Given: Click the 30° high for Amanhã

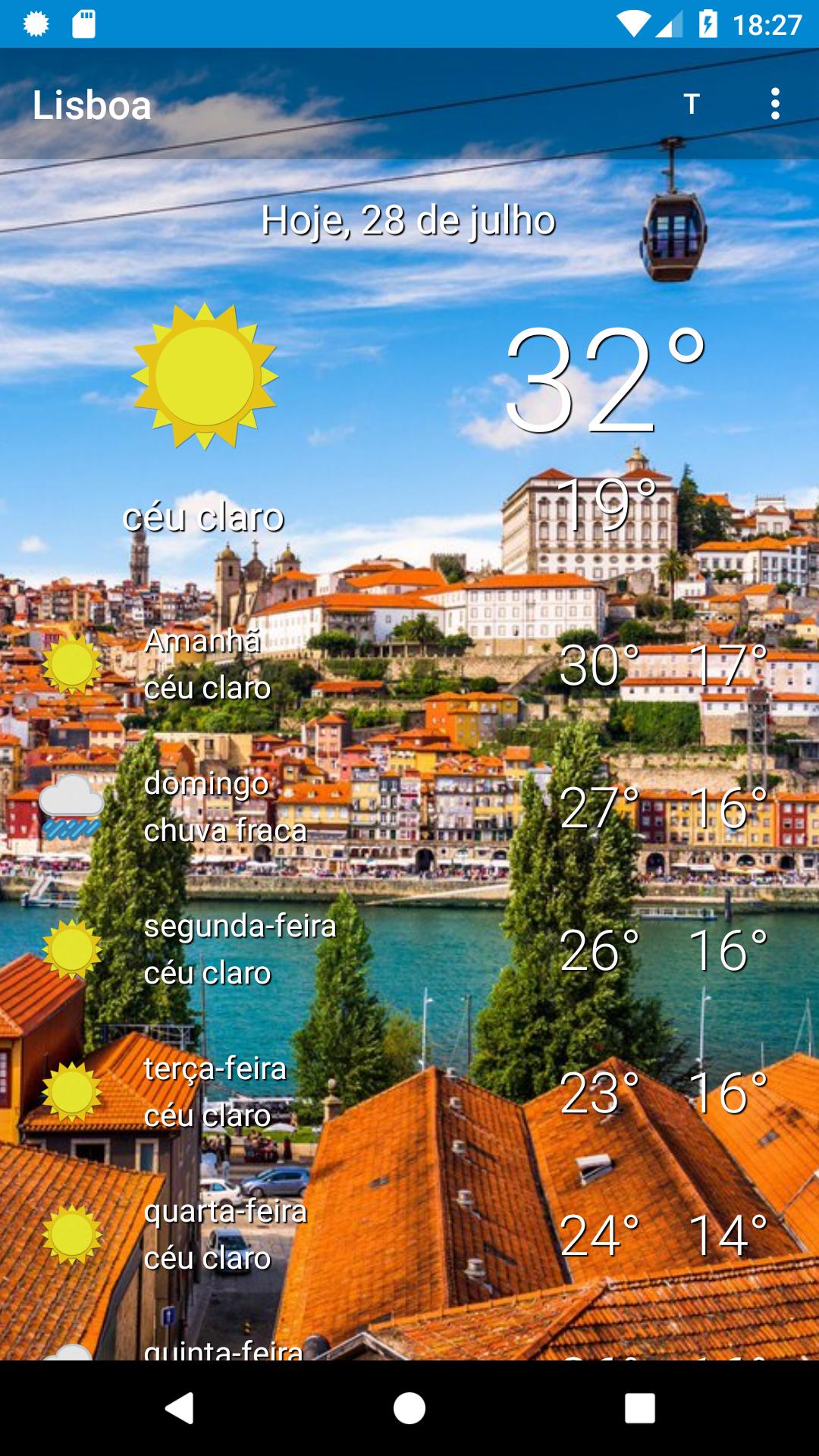Looking at the screenshot, I should (599, 666).
